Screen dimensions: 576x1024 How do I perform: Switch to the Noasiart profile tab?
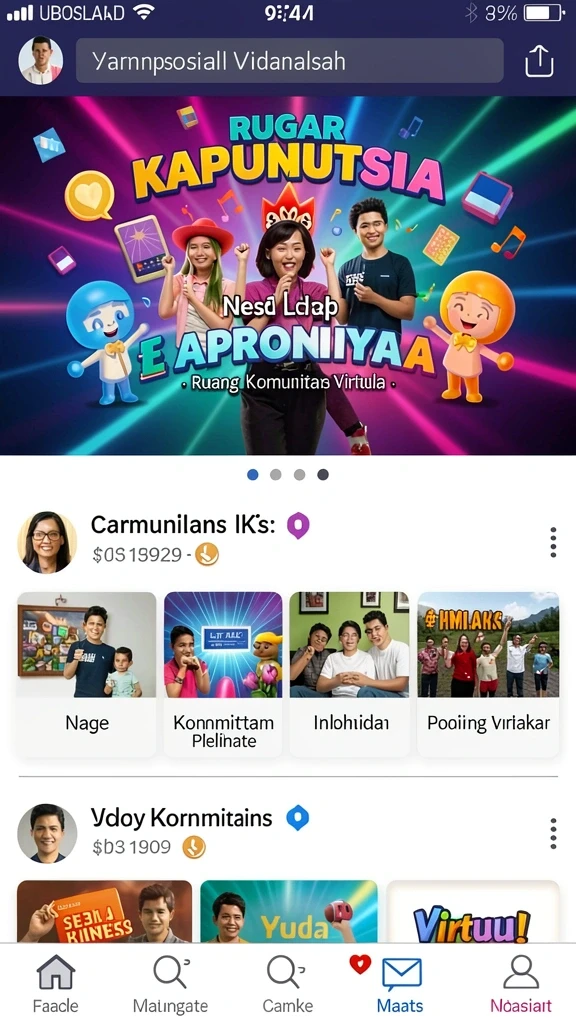pyautogui.click(x=520, y=984)
